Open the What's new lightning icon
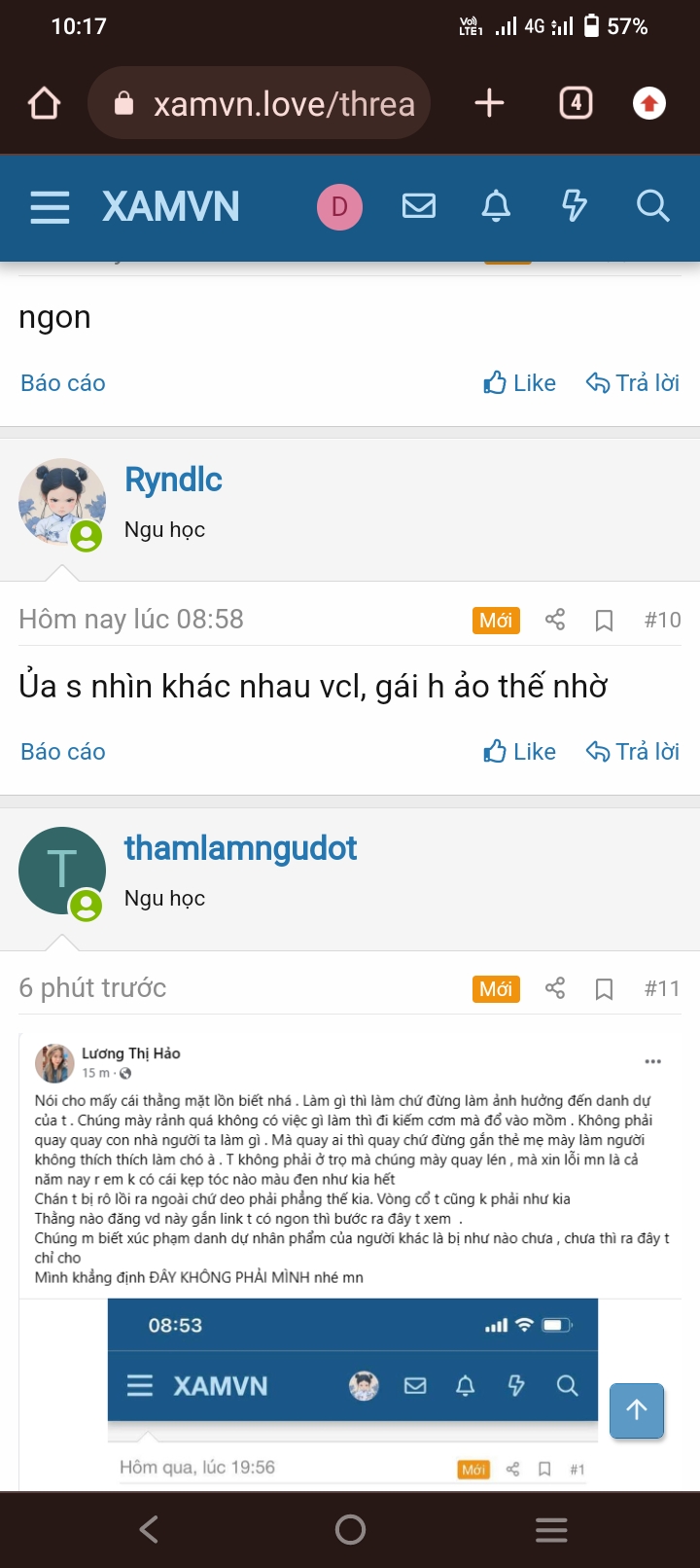The height and width of the screenshot is (1568, 700). [575, 206]
